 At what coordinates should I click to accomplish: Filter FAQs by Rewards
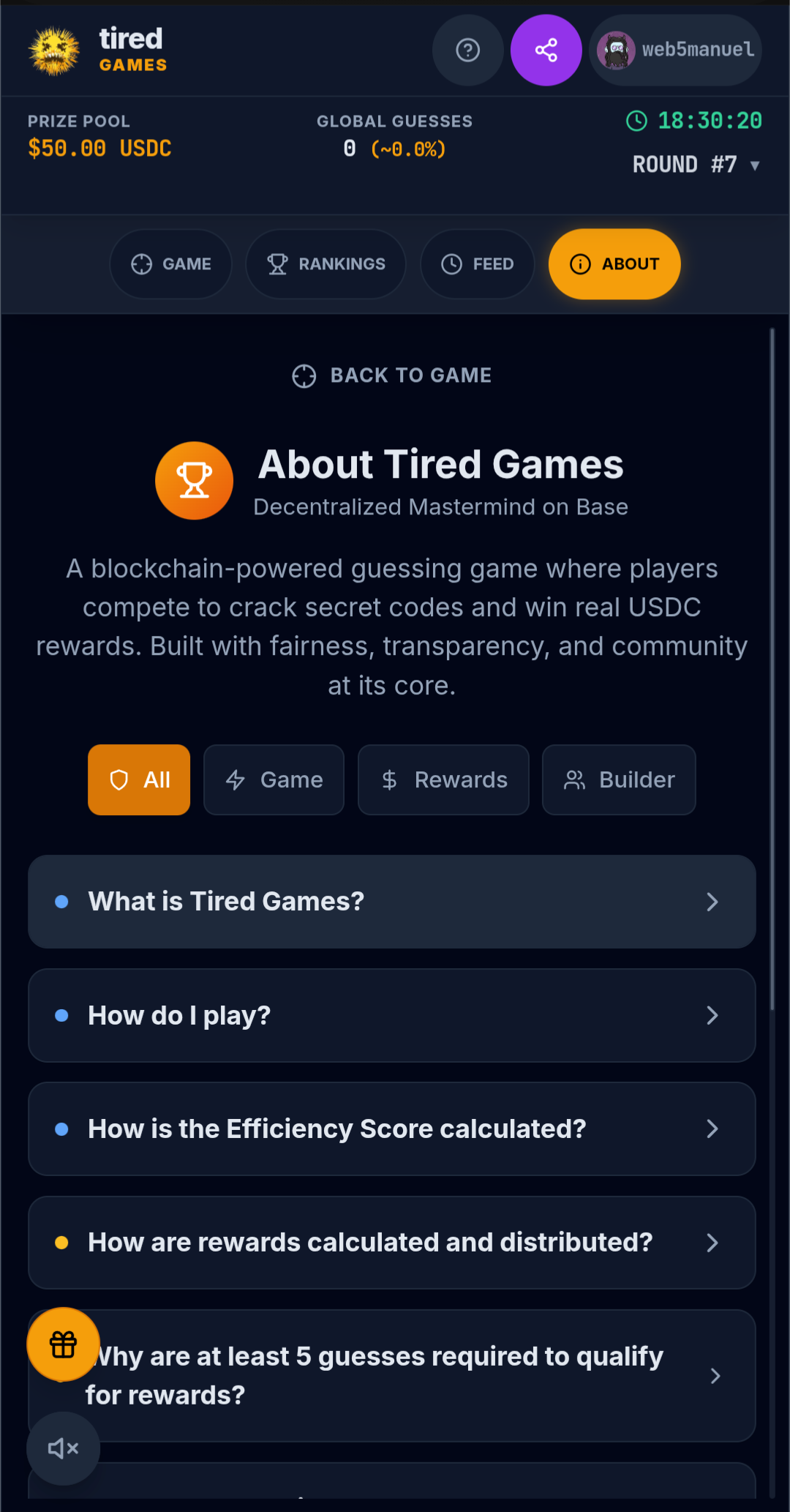click(443, 780)
